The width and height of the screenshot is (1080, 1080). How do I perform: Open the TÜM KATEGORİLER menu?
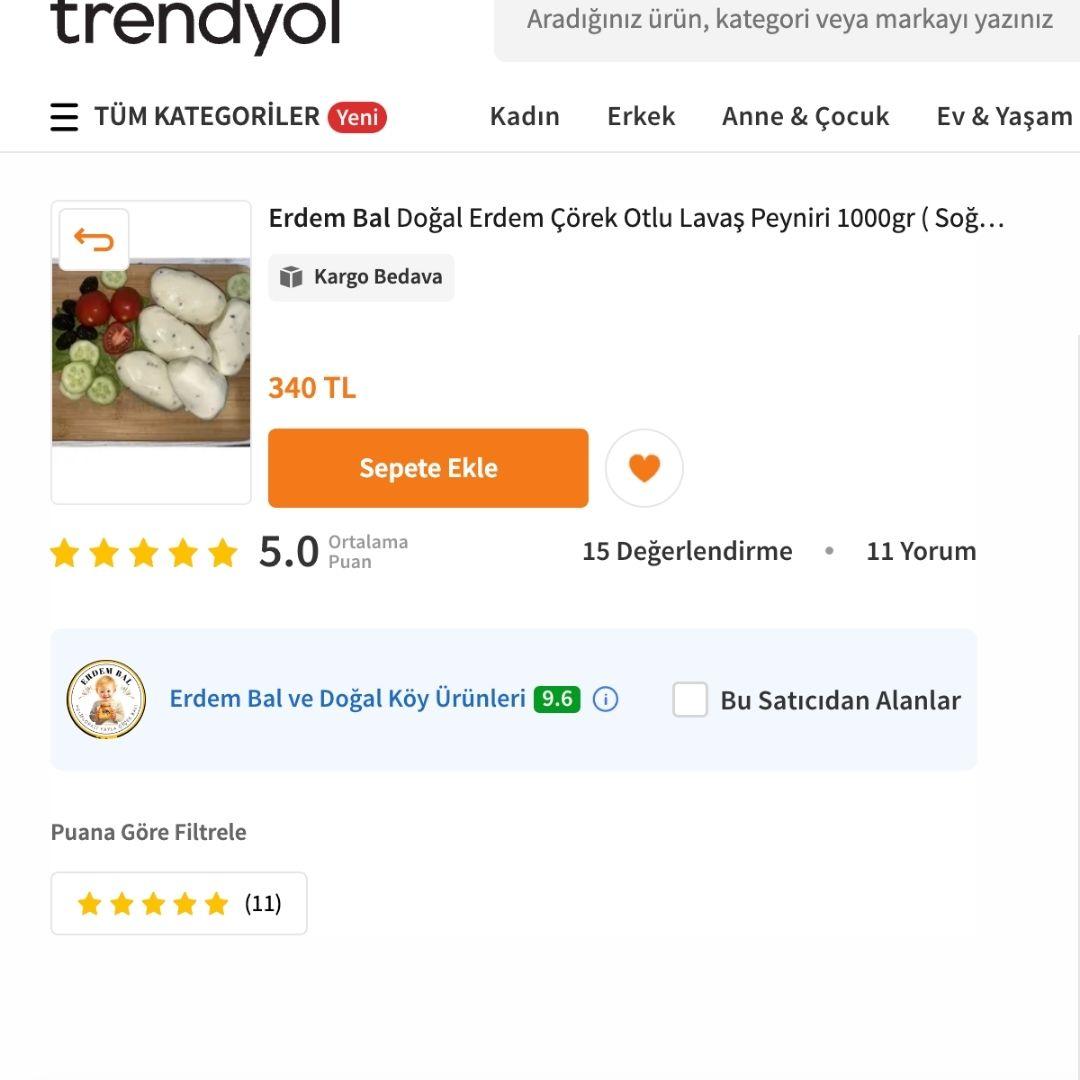coord(206,117)
